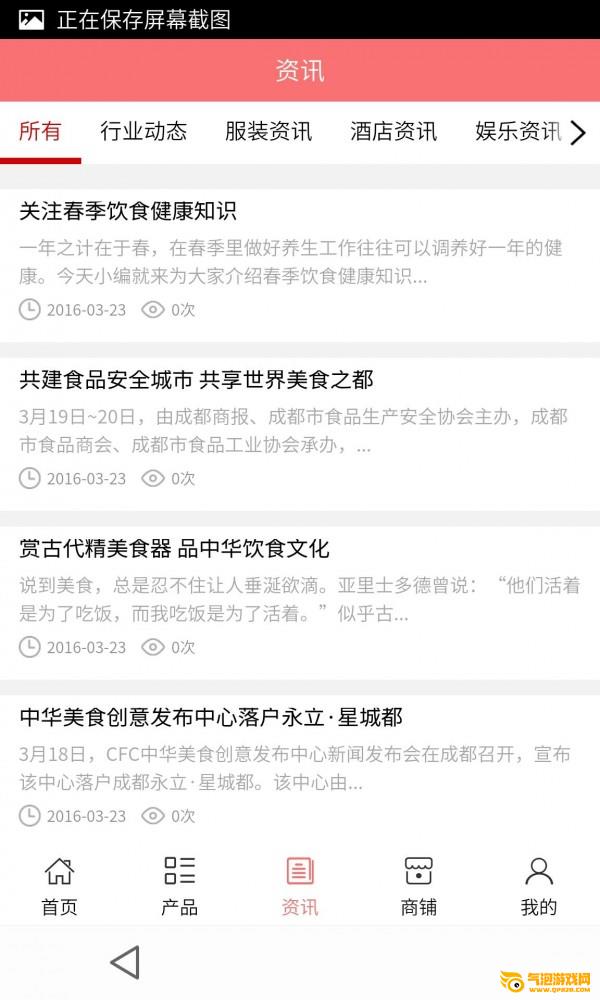This screenshot has width=600, height=1000.
Task: Go to the 我的 profile tab
Action: [x=539, y=885]
